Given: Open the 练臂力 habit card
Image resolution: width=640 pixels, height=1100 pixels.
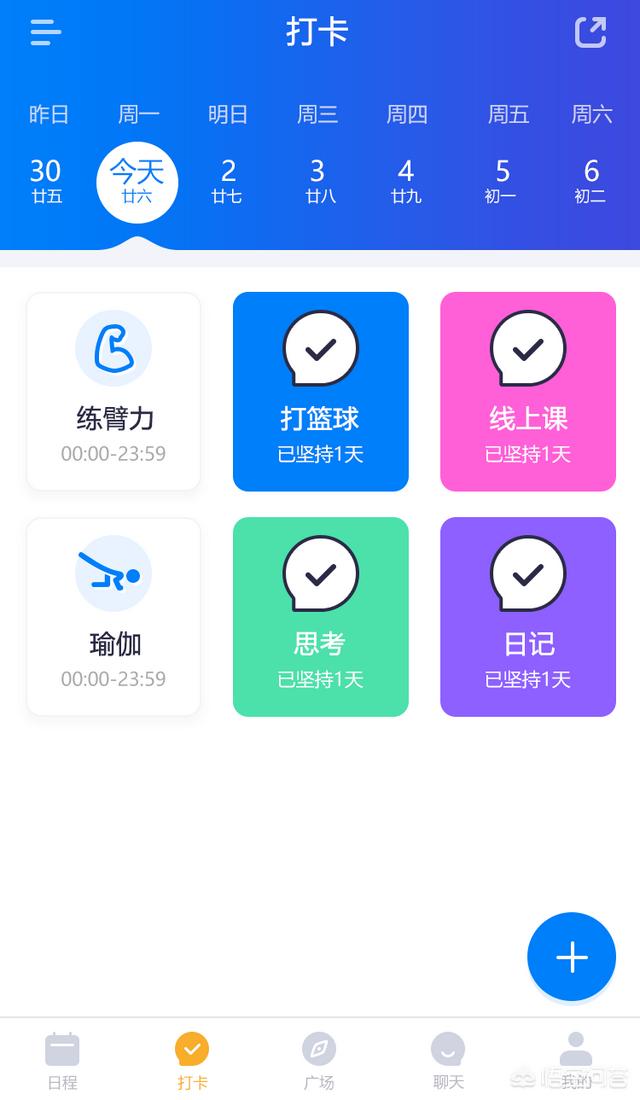Looking at the screenshot, I should [x=114, y=391].
